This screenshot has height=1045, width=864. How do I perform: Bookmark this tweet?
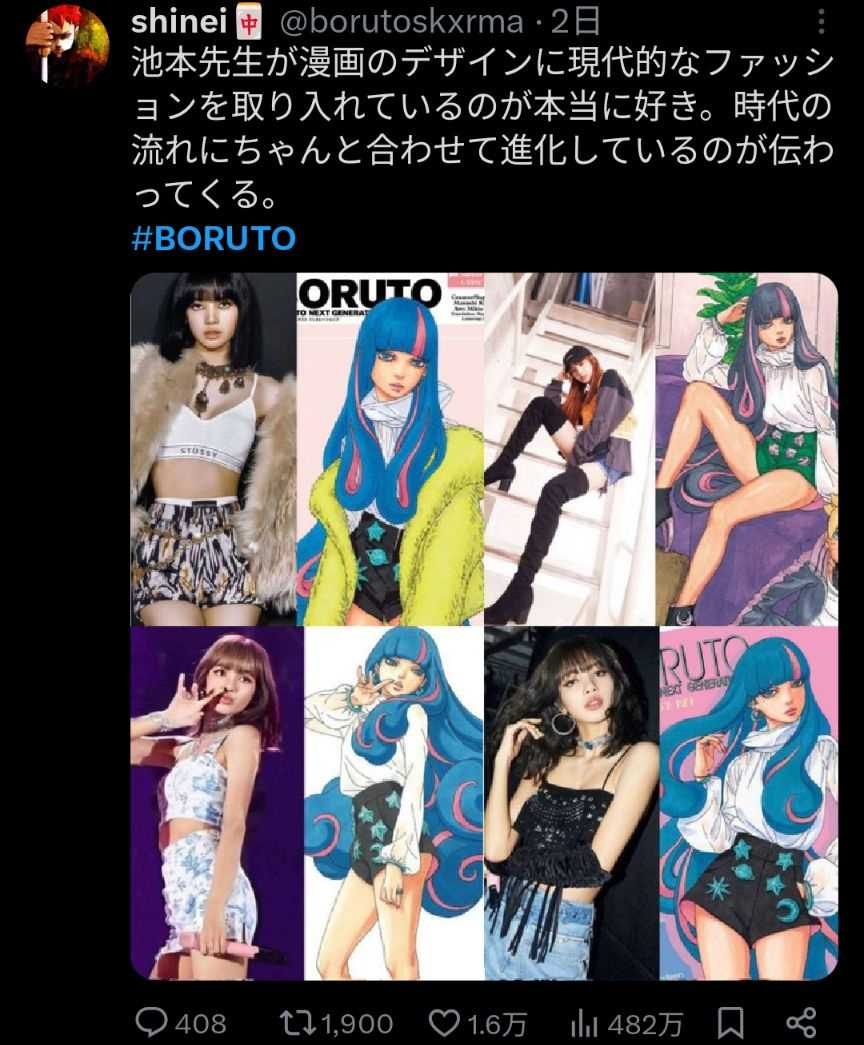click(731, 1022)
